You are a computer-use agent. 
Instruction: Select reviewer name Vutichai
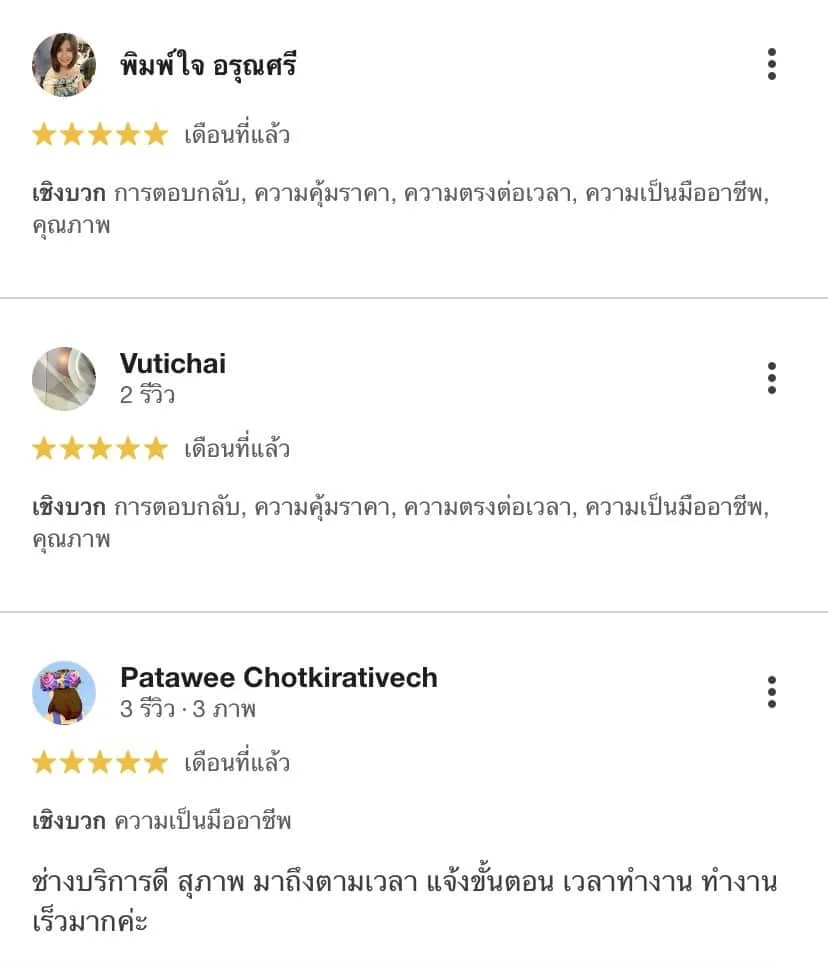tap(172, 364)
